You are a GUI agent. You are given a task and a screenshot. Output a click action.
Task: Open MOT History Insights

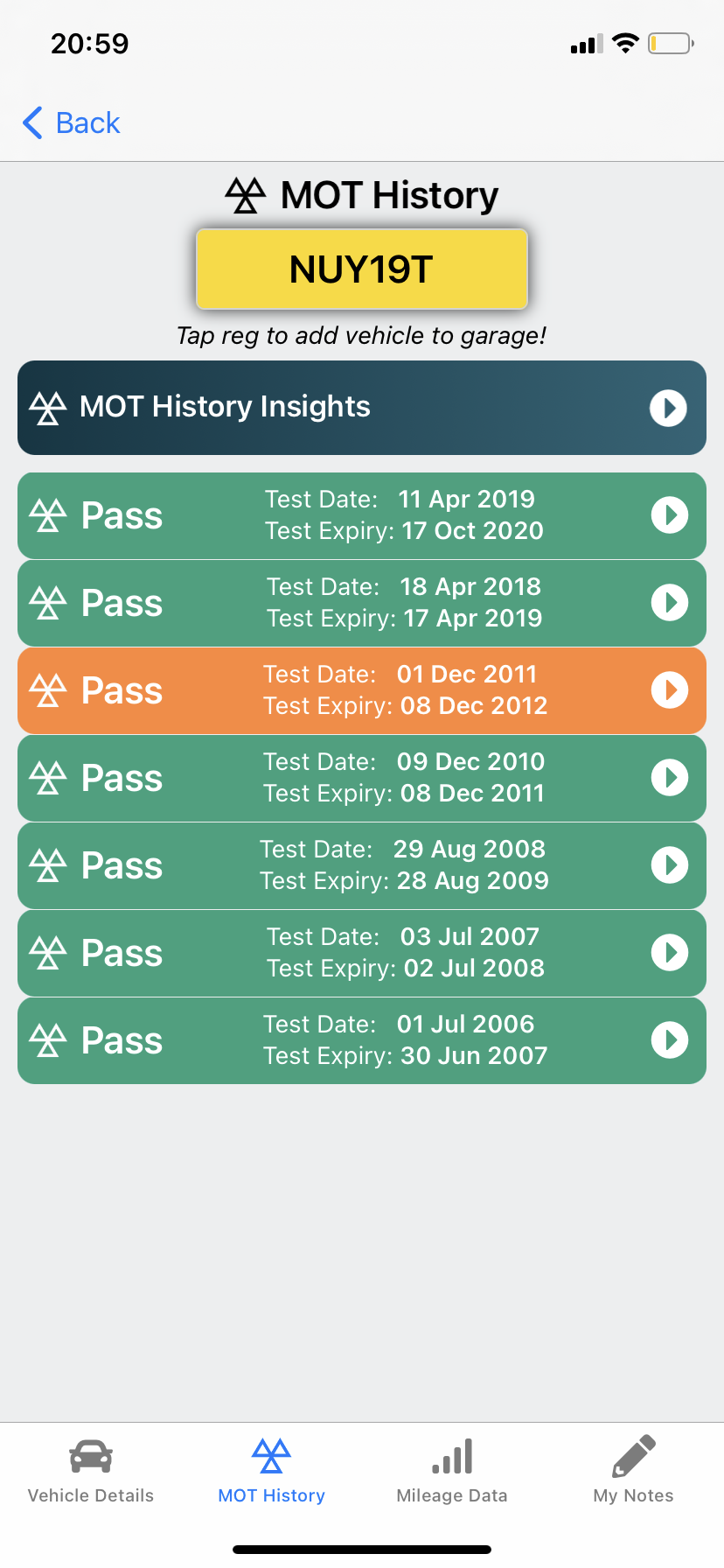point(361,408)
